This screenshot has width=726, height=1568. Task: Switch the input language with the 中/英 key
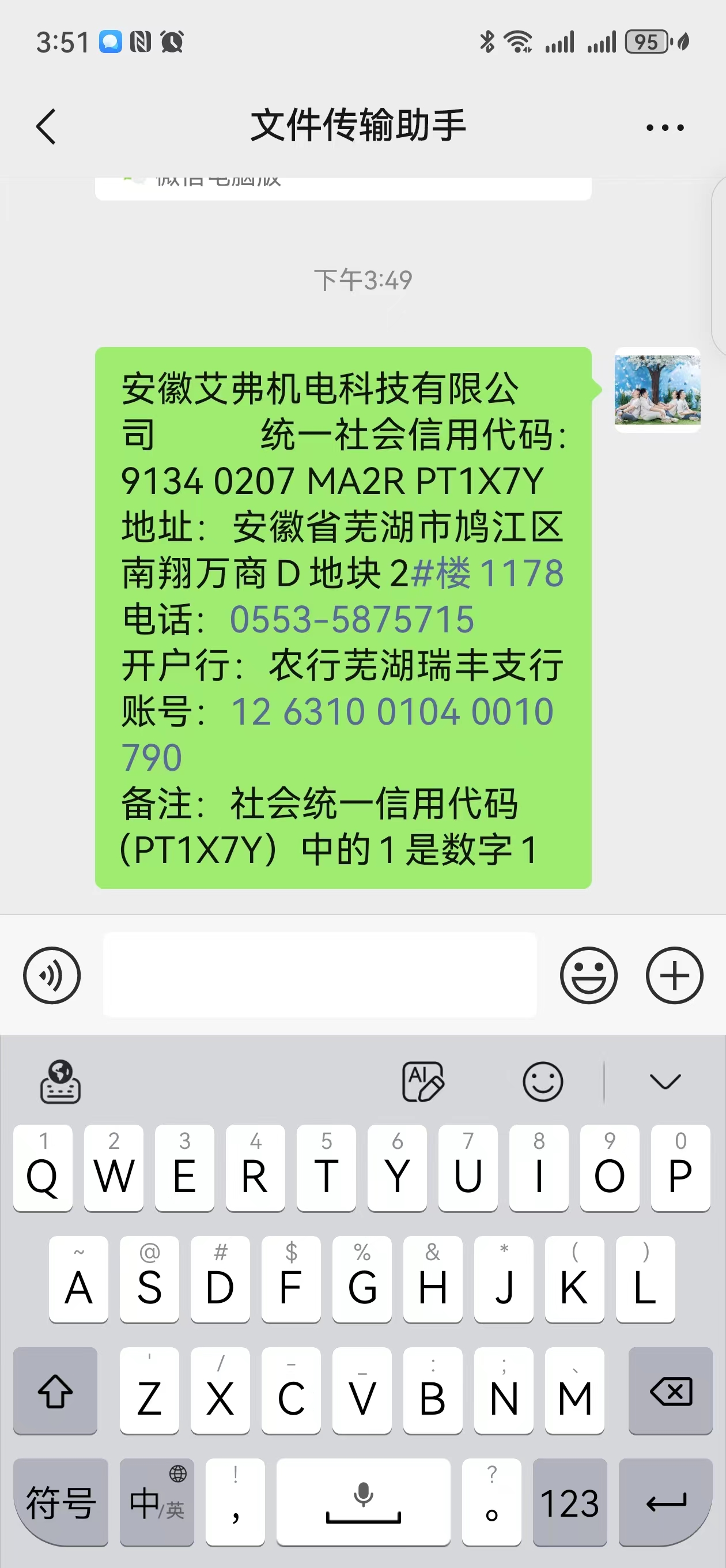pyautogui.click(x=157, y=1502)
